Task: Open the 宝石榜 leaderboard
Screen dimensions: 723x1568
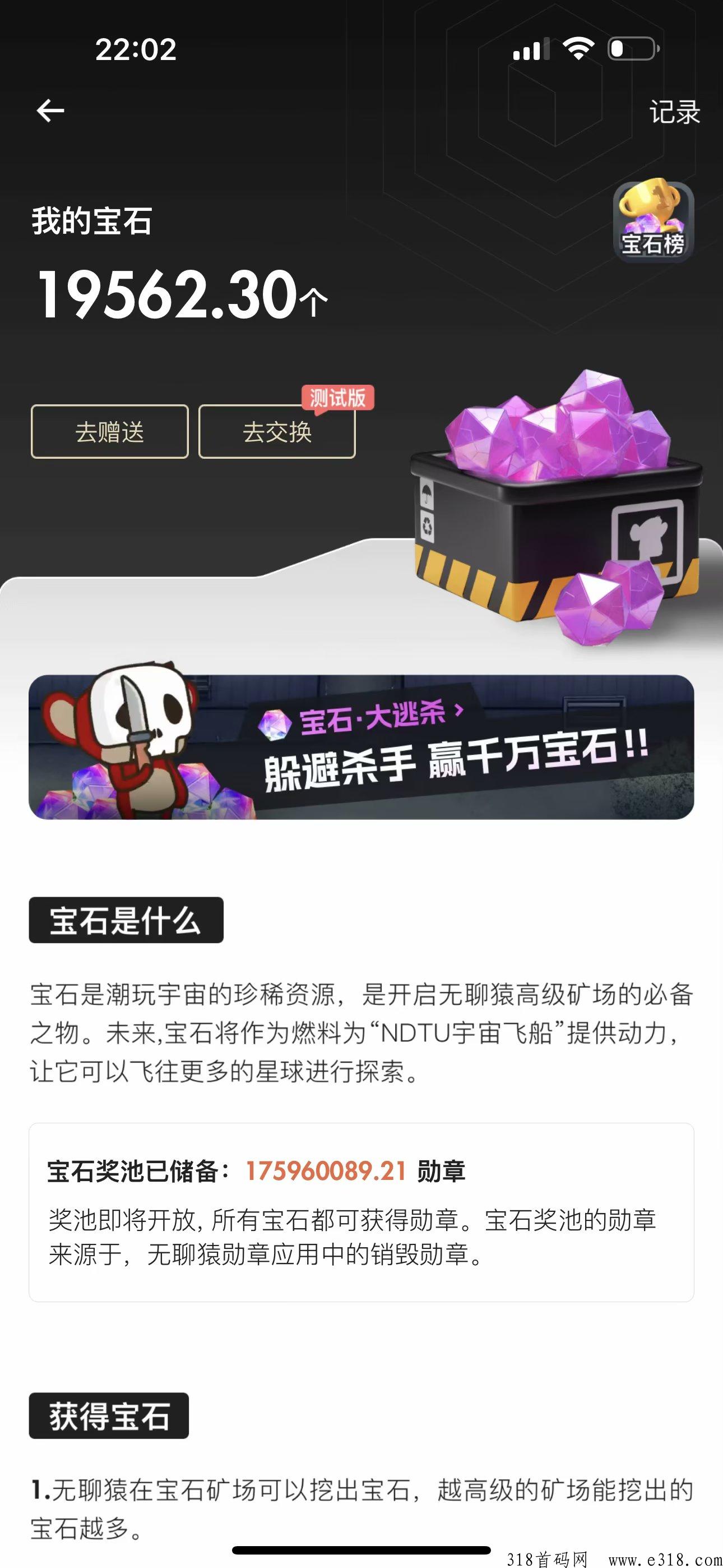Action: (653, 221)
